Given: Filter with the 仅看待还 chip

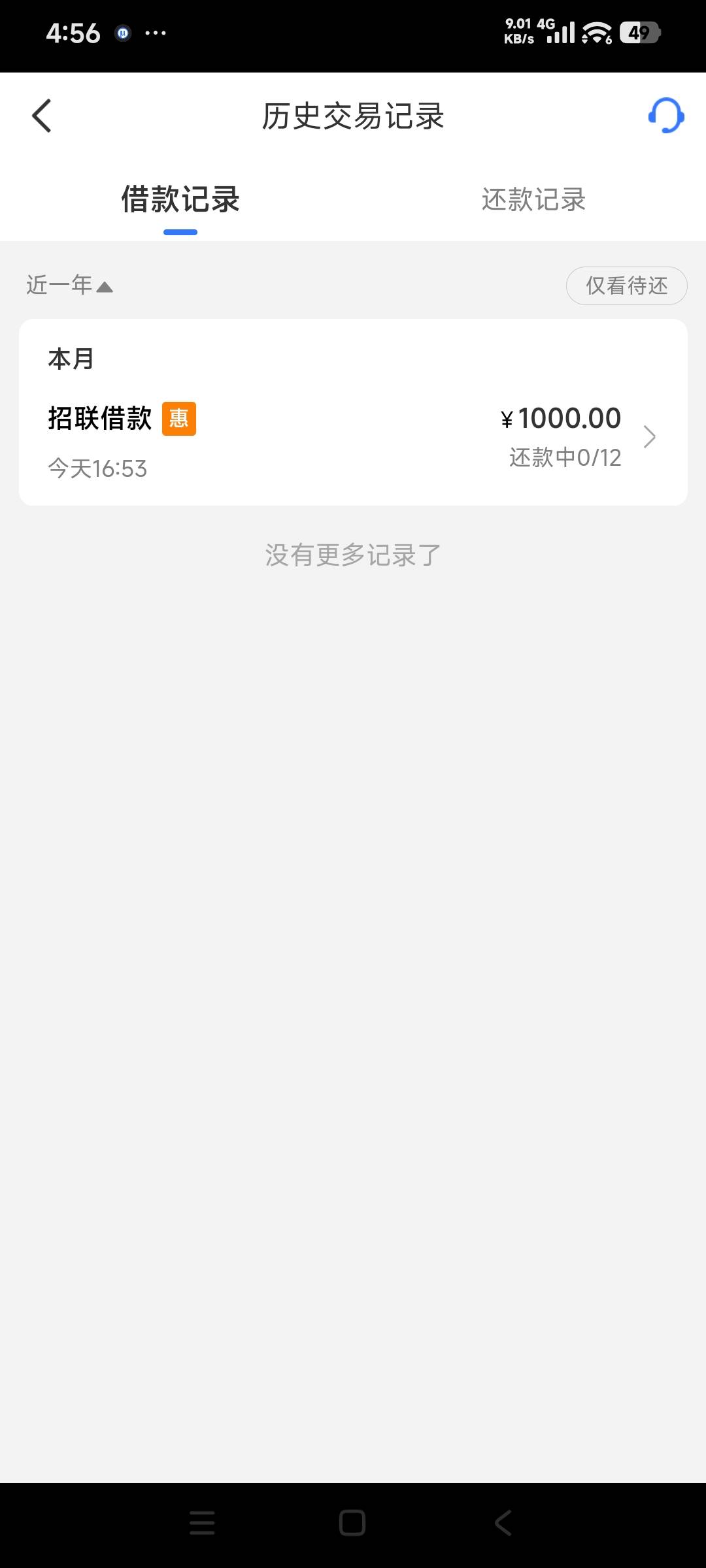Looking at the screenshot, I should 626,286.
